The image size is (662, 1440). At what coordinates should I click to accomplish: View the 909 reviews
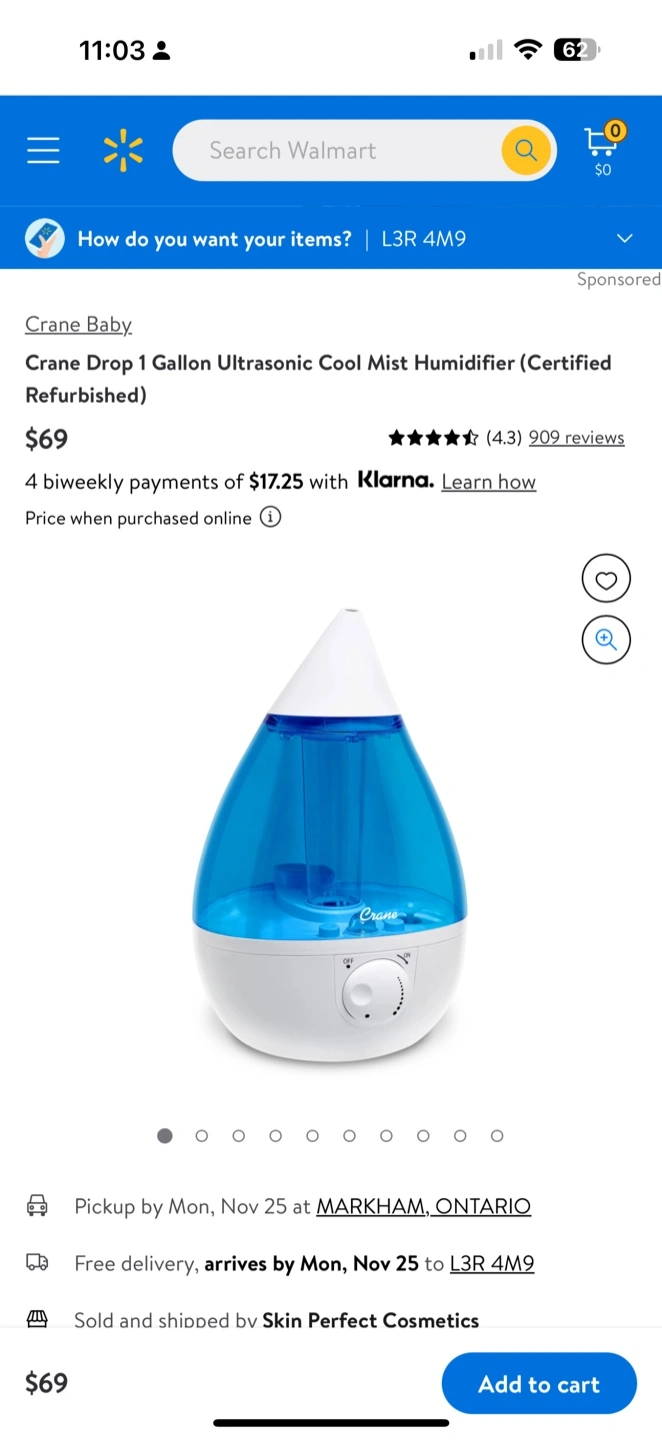pos(576,437)
